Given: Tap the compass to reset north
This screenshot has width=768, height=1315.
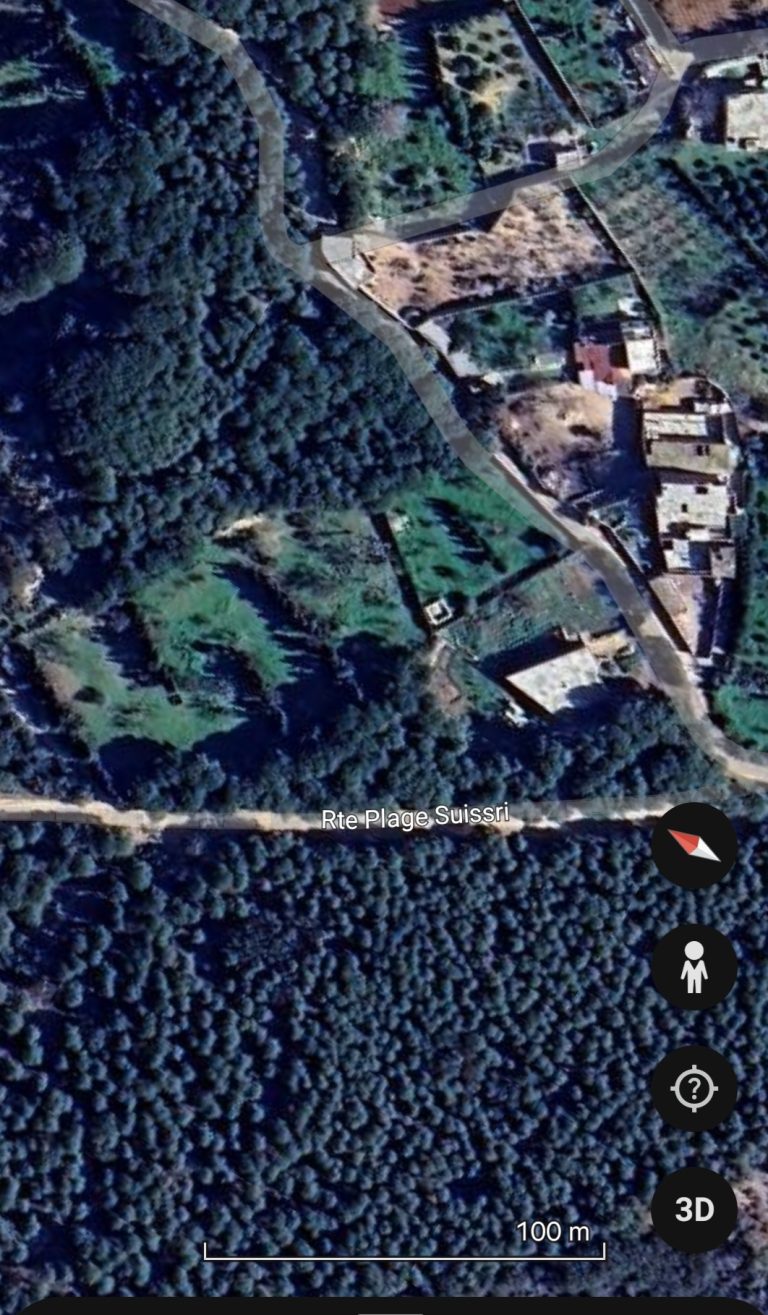Looking at the screenshot, I should click(694, 846).
